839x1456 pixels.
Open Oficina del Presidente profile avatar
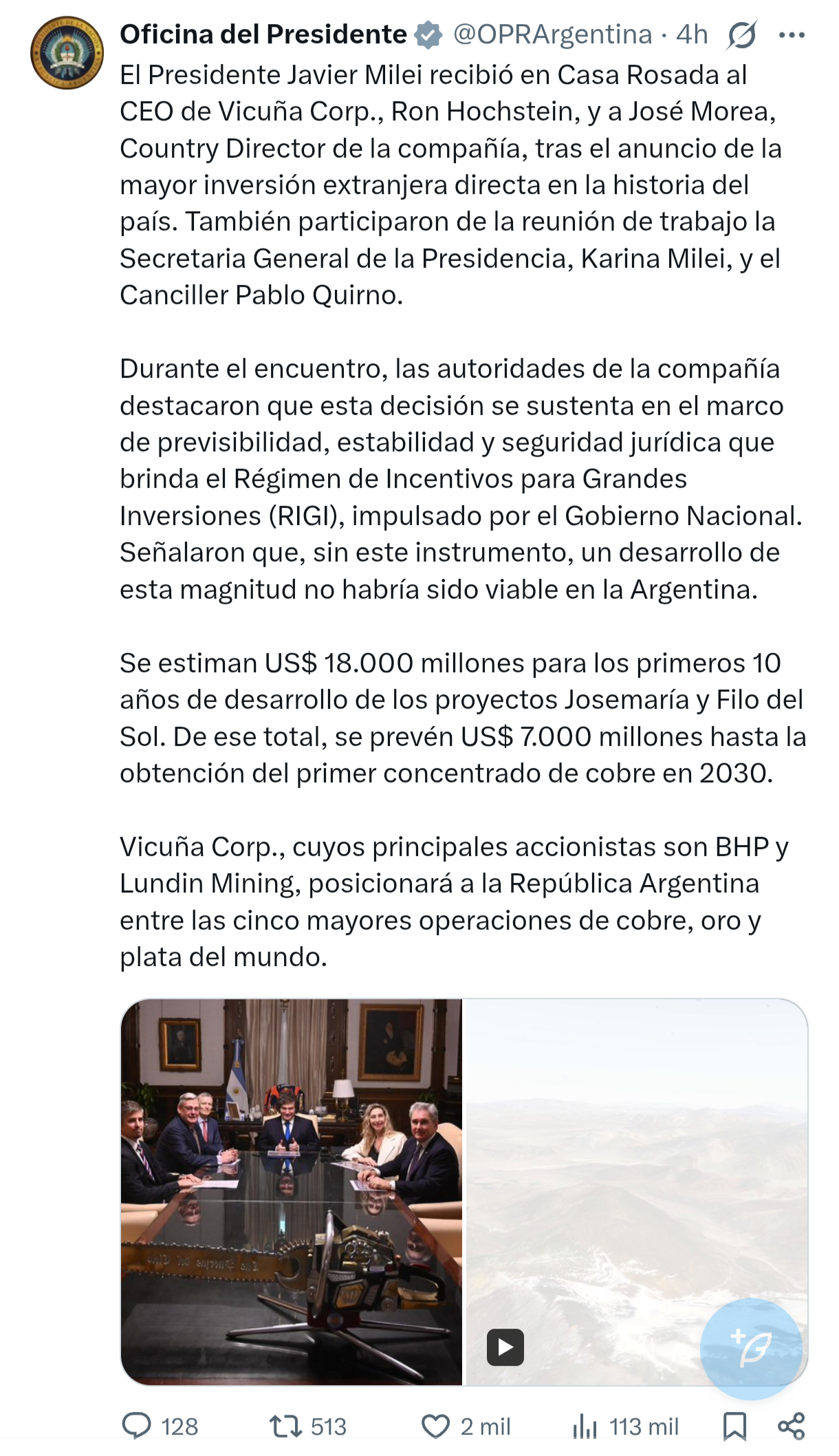click(67, 53)
